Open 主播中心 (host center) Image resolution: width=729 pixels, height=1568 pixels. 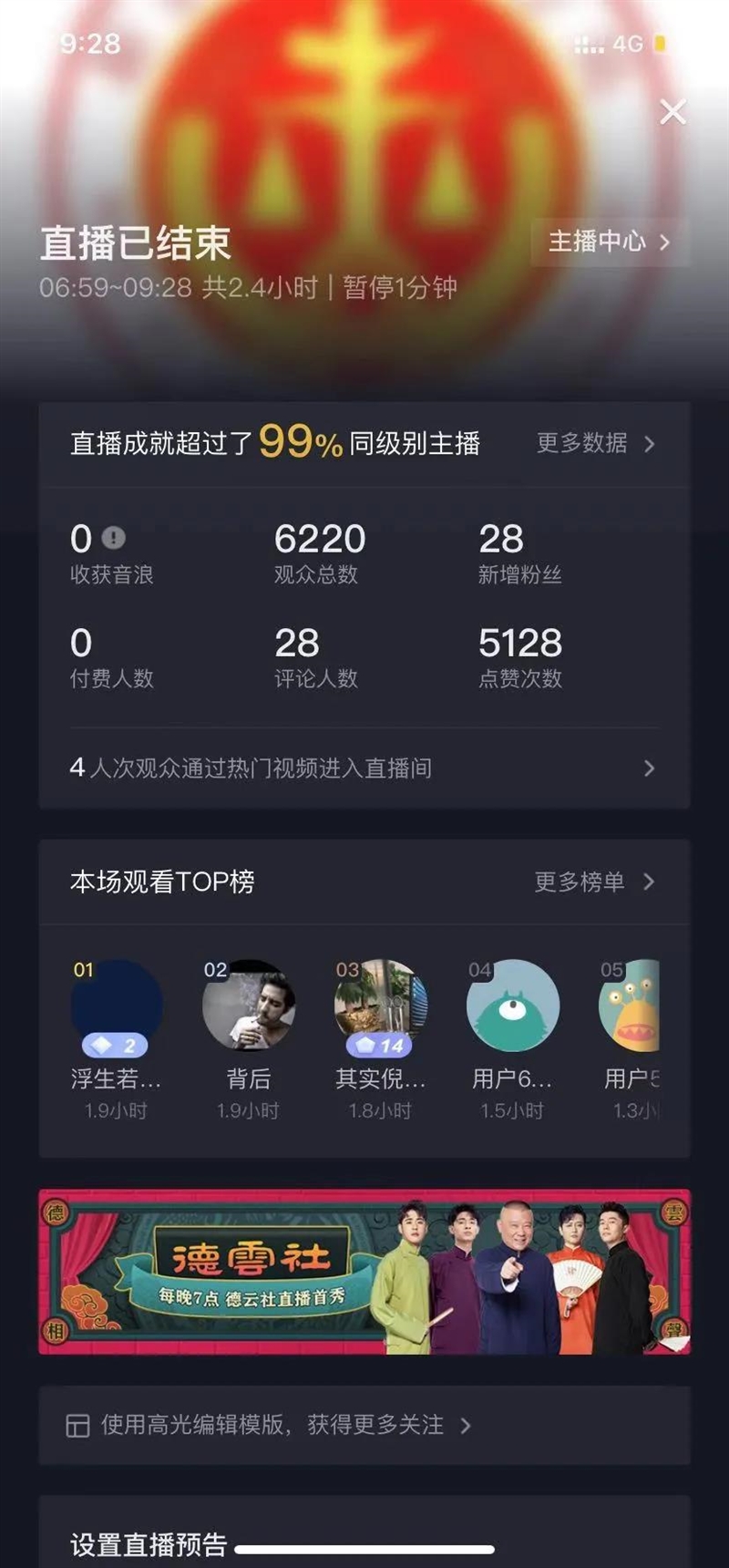click(609, 242)
